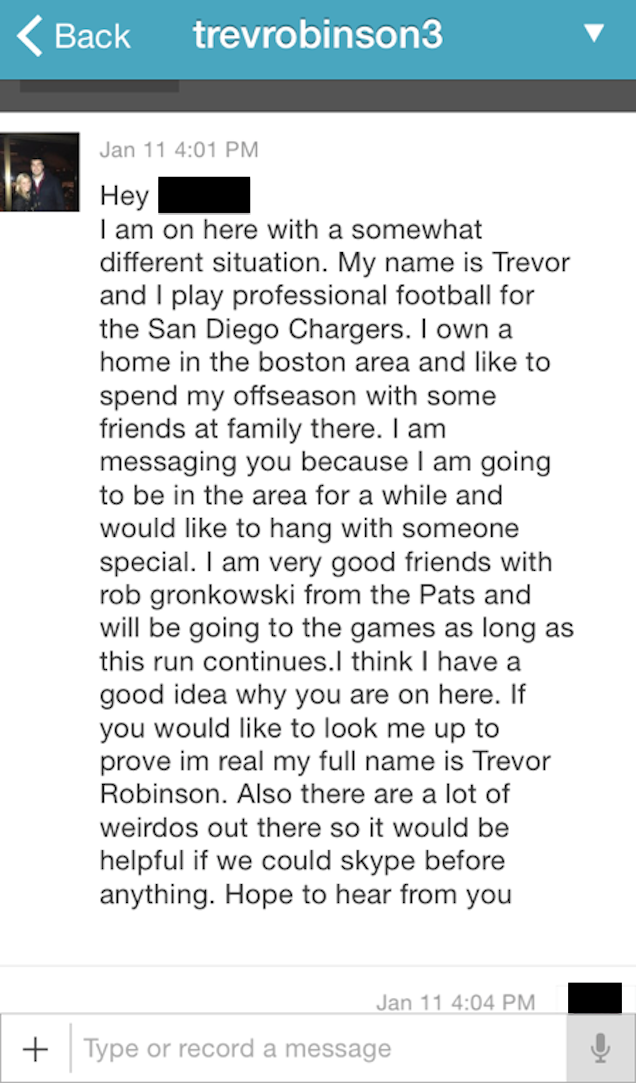
Task: Open the dropdown arrow beside trevrobinson3
Action: [594, 32]
